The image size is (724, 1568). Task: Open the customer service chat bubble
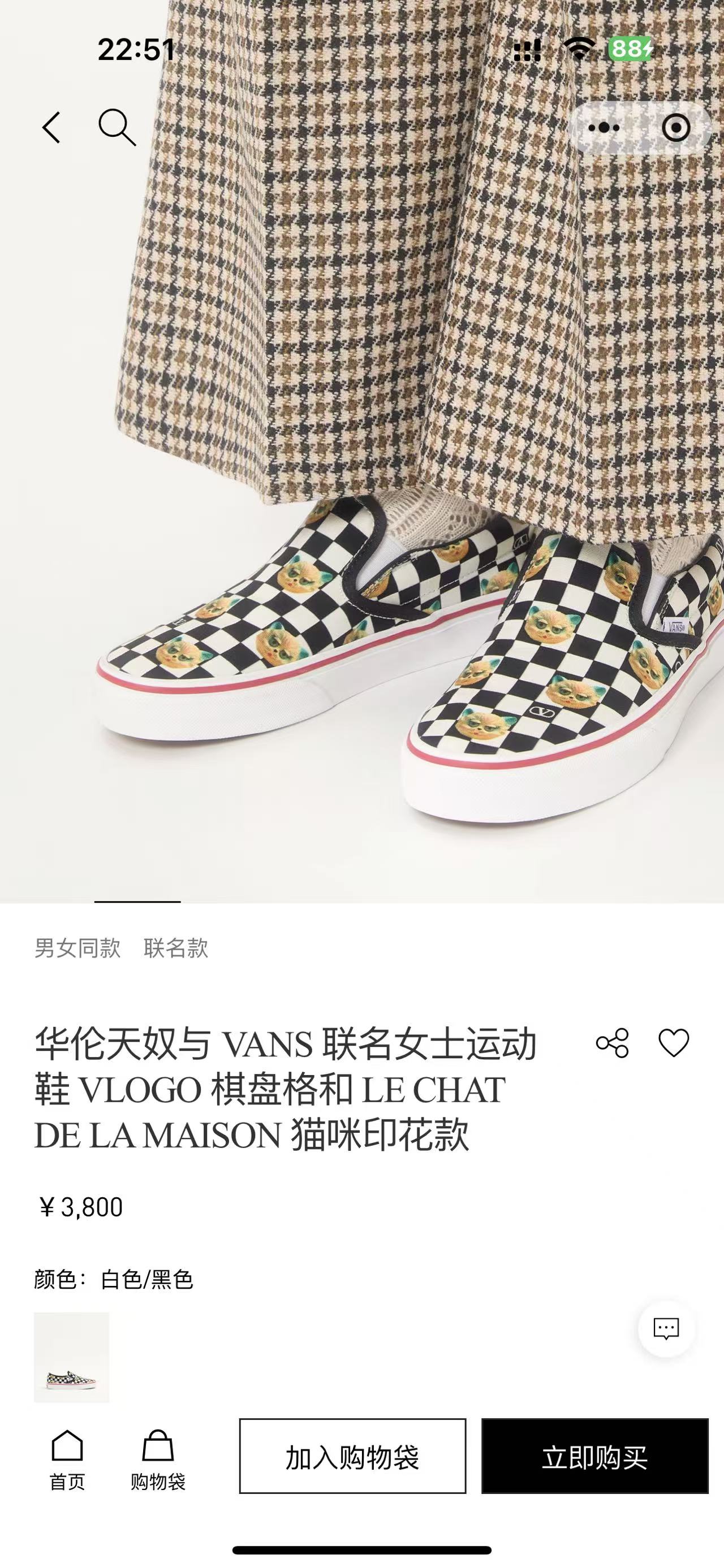666,1328
